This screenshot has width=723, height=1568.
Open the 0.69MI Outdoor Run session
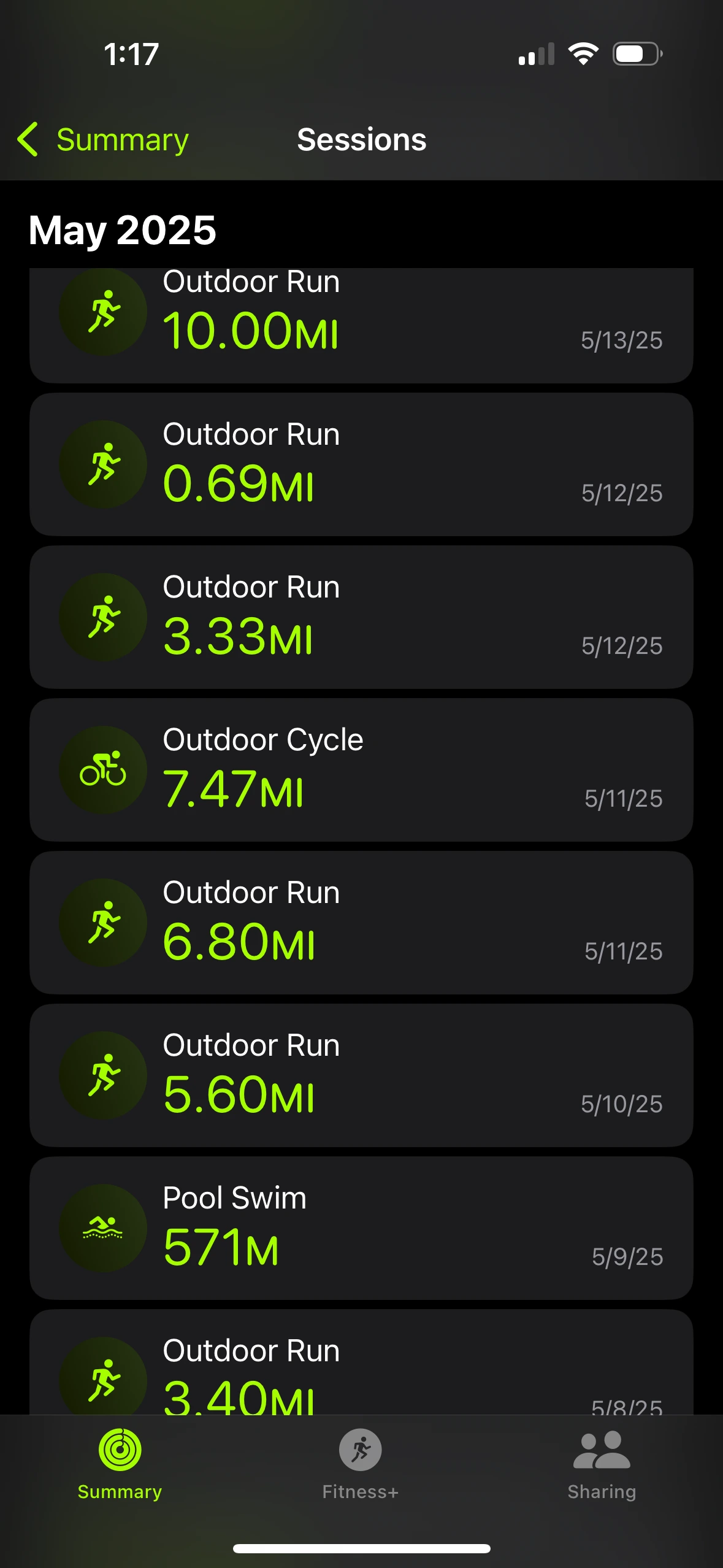[x=361, y=464]
